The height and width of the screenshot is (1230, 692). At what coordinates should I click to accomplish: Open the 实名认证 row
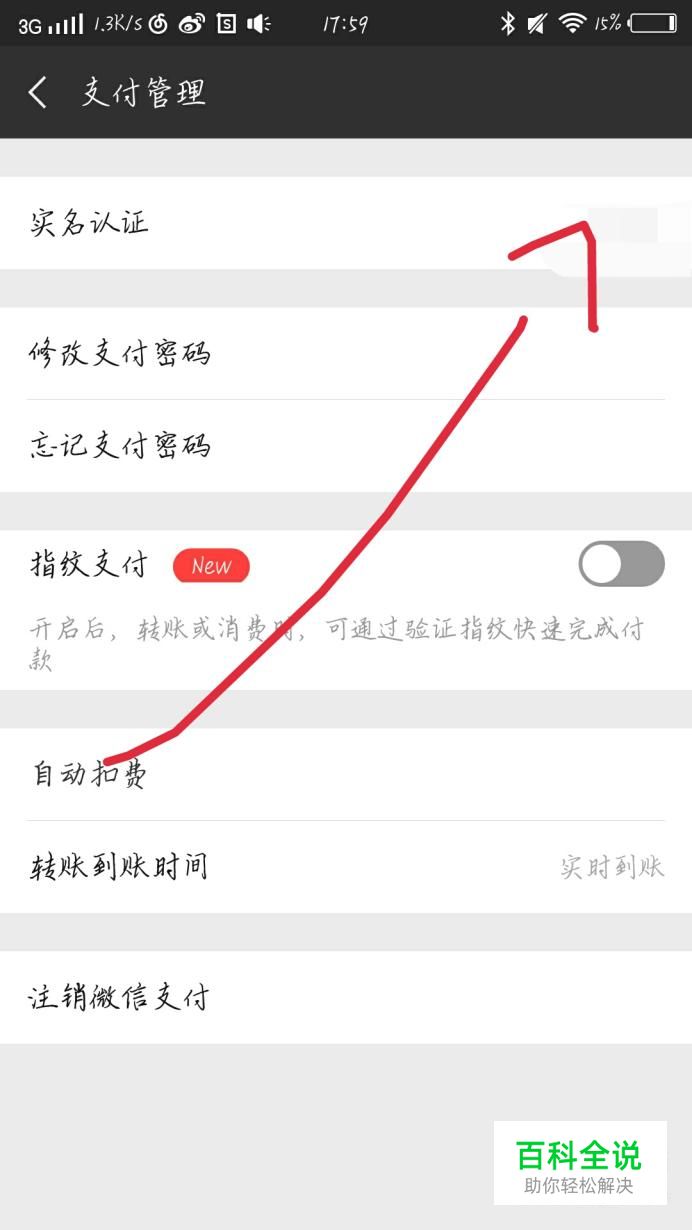pyautogui.click(x=346, y=223)
